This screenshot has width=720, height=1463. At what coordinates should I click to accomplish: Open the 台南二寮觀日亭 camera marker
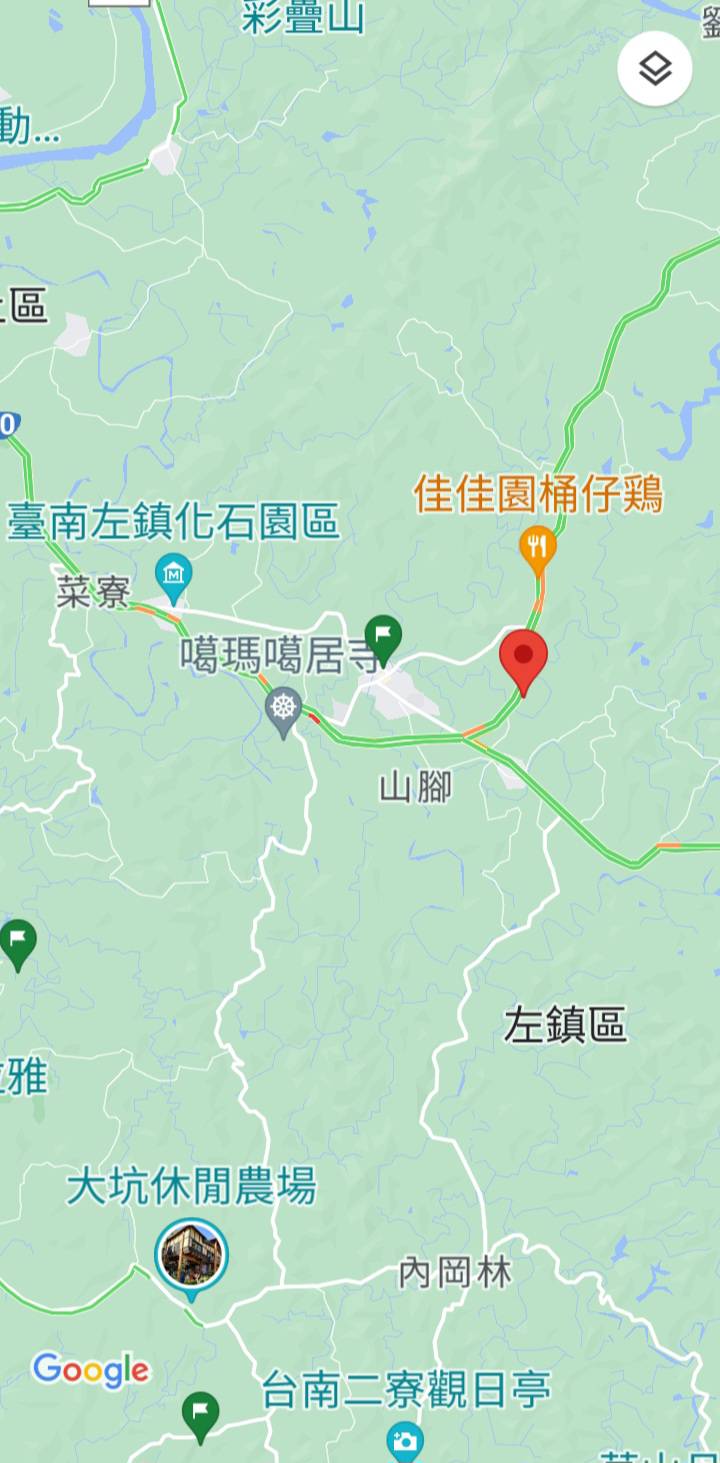pos(405,1441)
